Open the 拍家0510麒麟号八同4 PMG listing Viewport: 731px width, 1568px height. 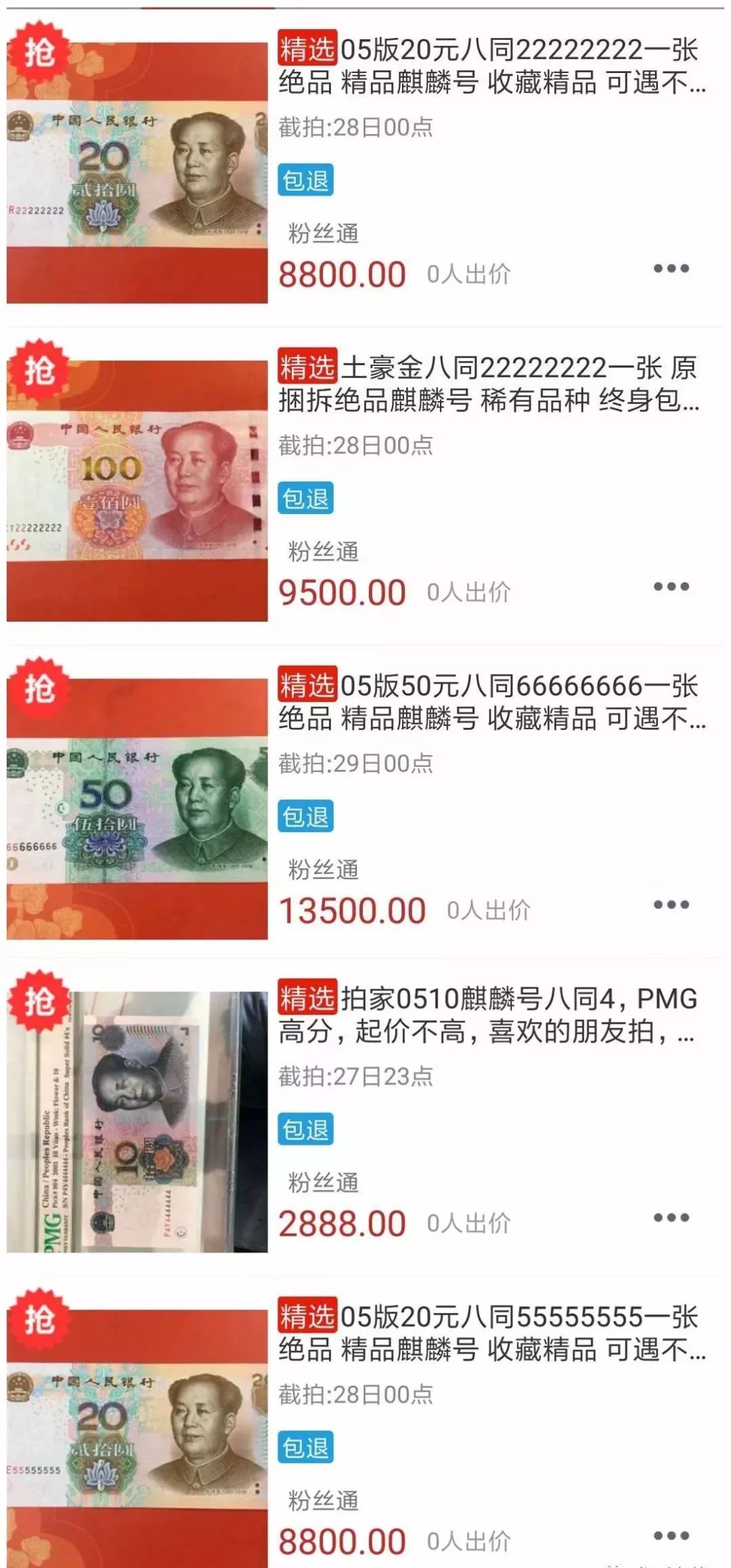point(487,1015)
